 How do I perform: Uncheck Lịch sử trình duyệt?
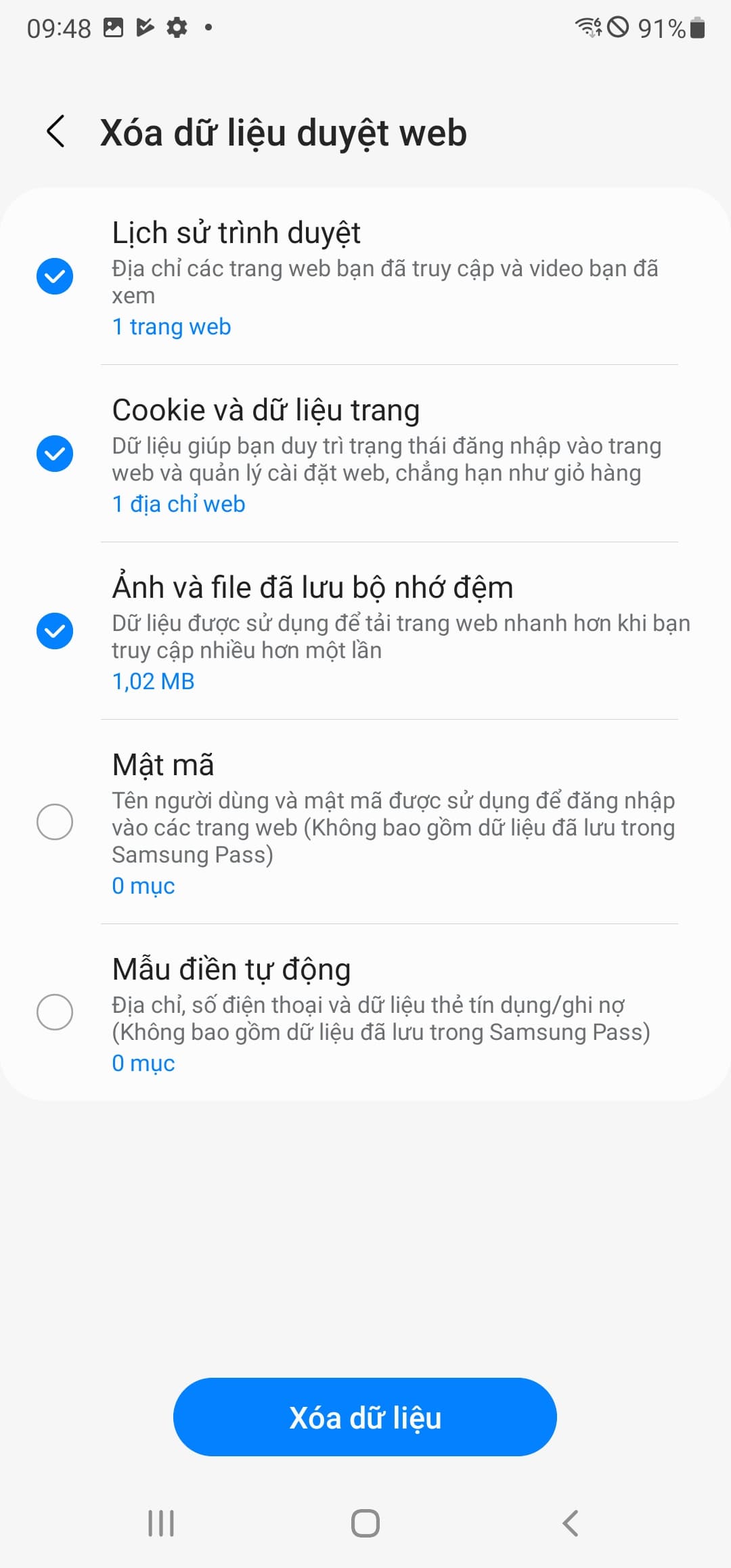click(x=55, y=276)
